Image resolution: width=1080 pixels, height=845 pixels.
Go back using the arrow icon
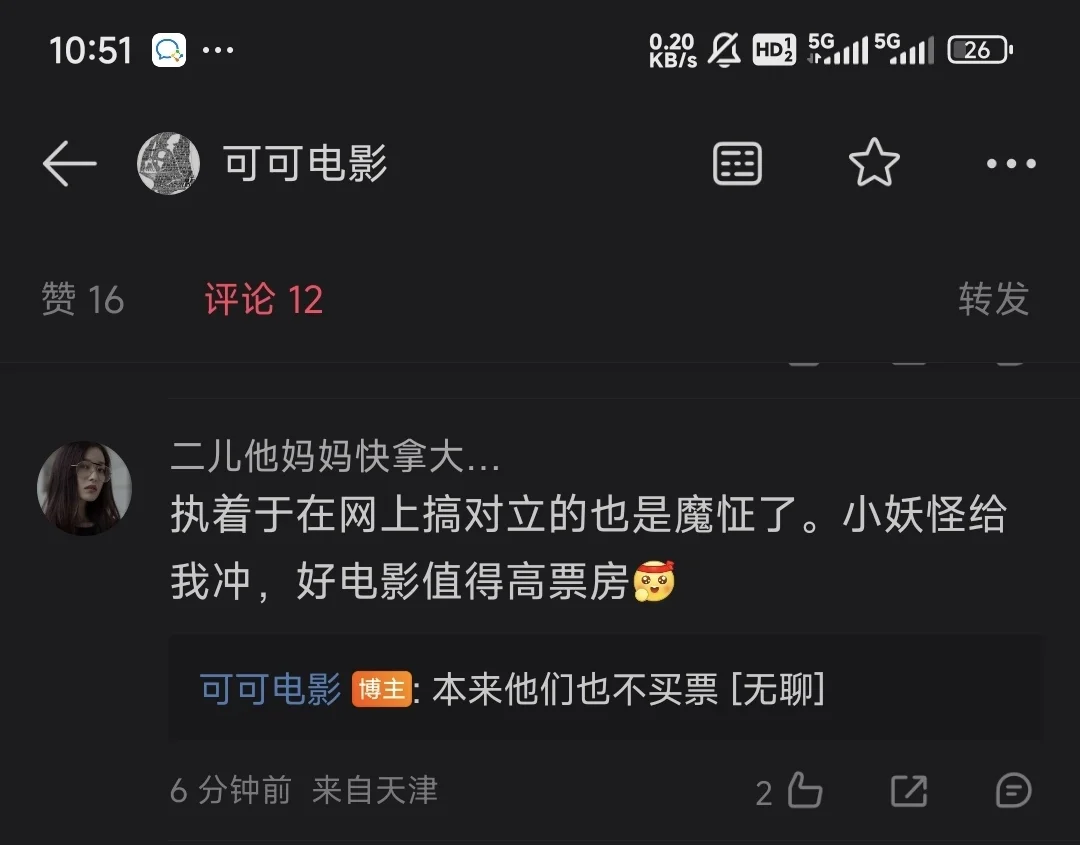(70, 163)
